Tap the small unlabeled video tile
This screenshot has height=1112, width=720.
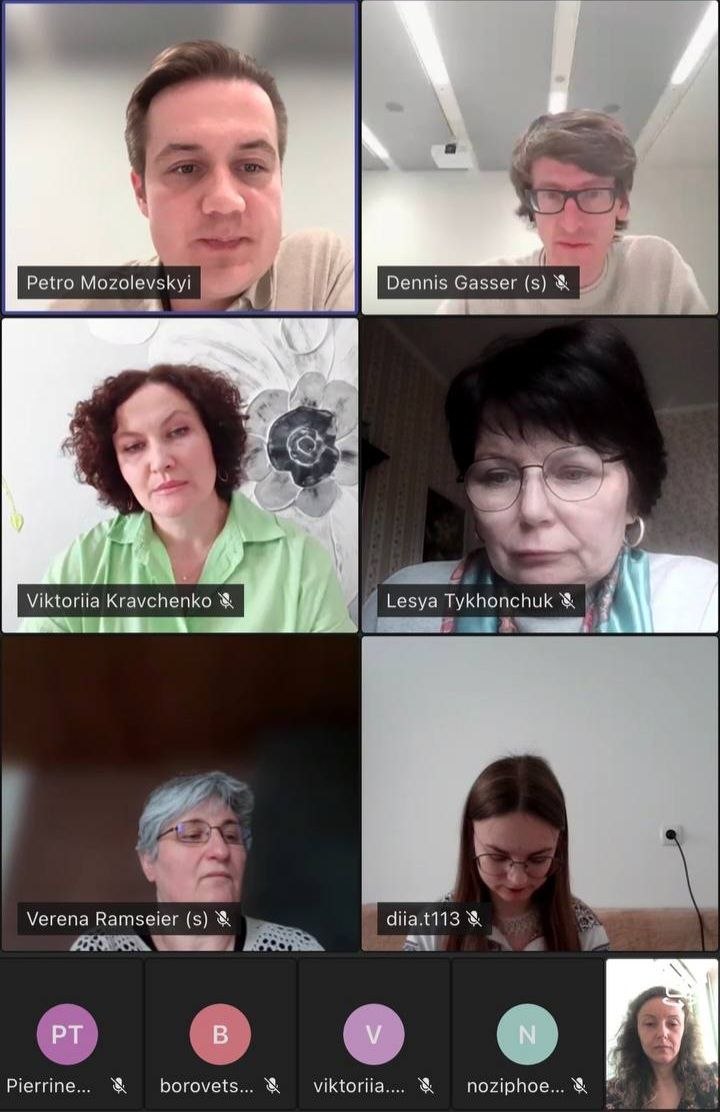[662, 1033]
